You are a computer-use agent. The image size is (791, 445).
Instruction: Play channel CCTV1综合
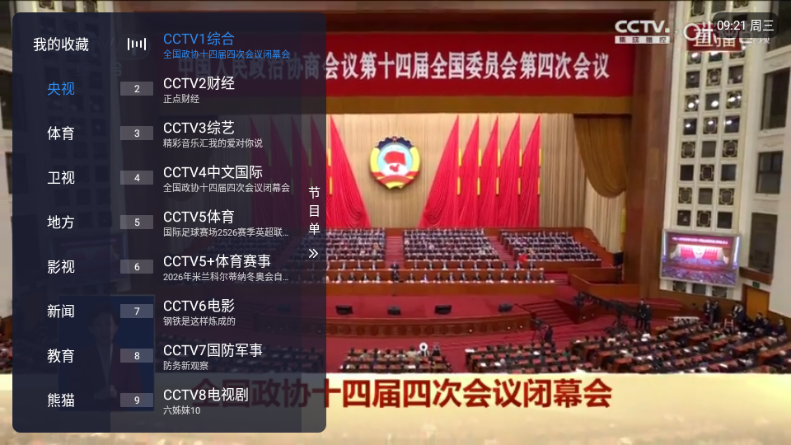pyautogui.click(x=225, y=45)
